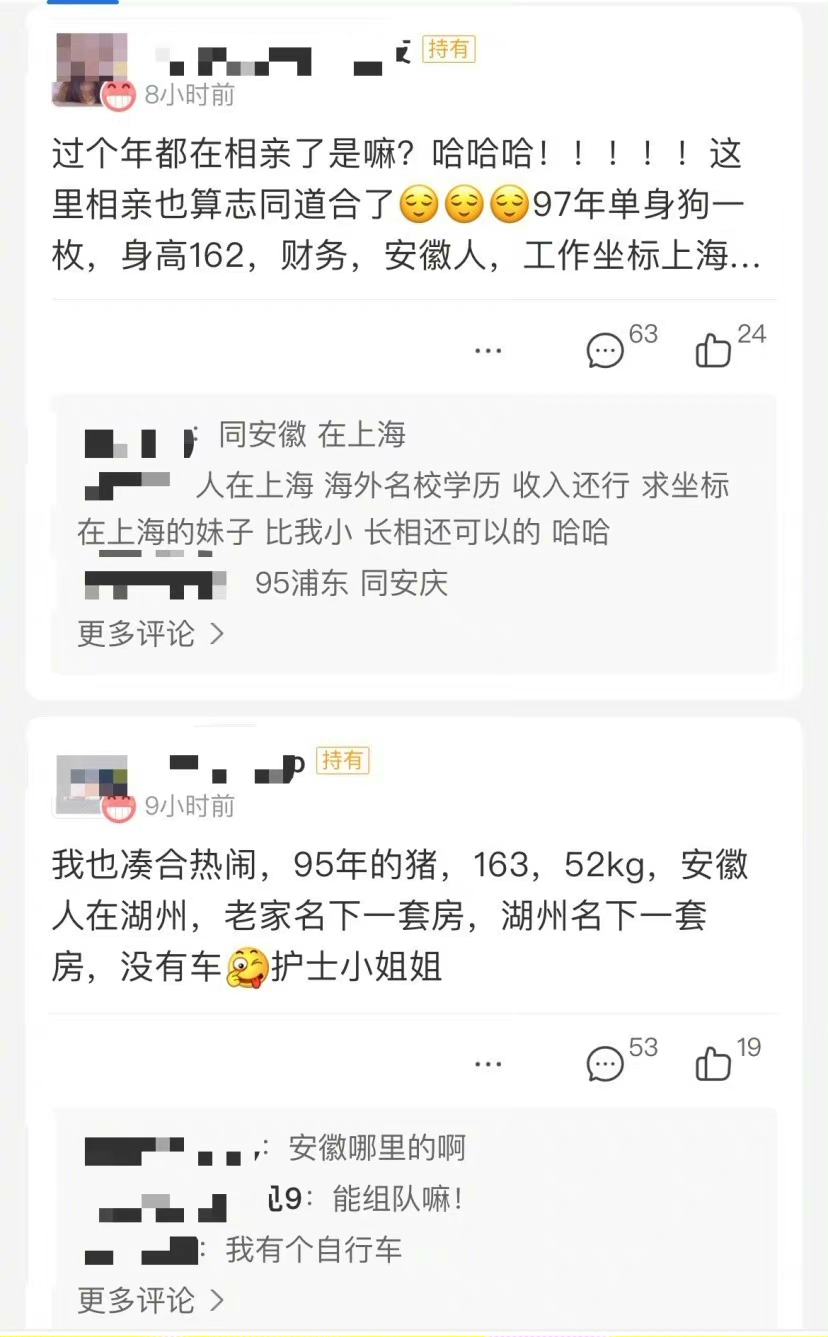The width and height of the screenshot is (828, 1337).
Task: Like the 95年的猪 post
Action: click(x=728, y=1059)
